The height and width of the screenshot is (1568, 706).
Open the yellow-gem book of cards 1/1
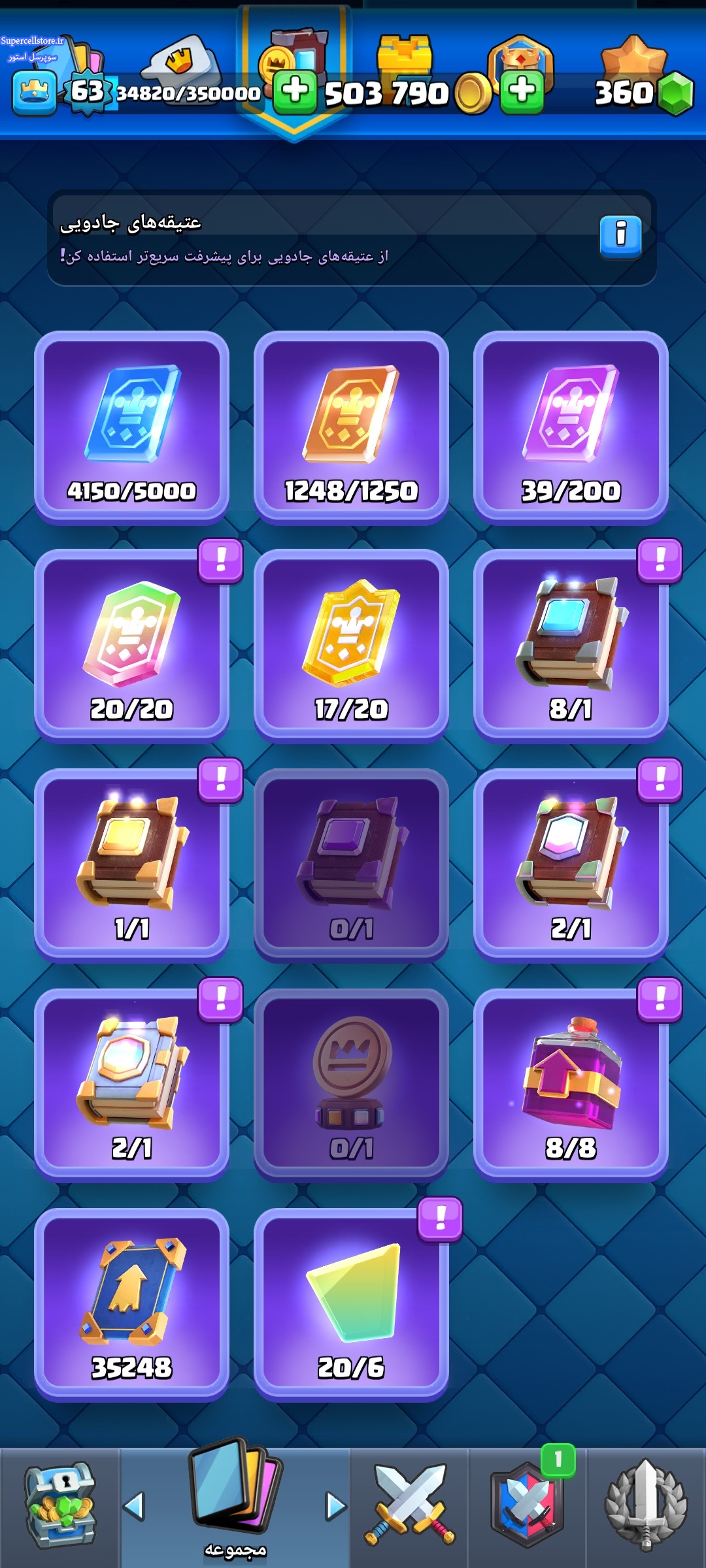[x=131, y=865]
